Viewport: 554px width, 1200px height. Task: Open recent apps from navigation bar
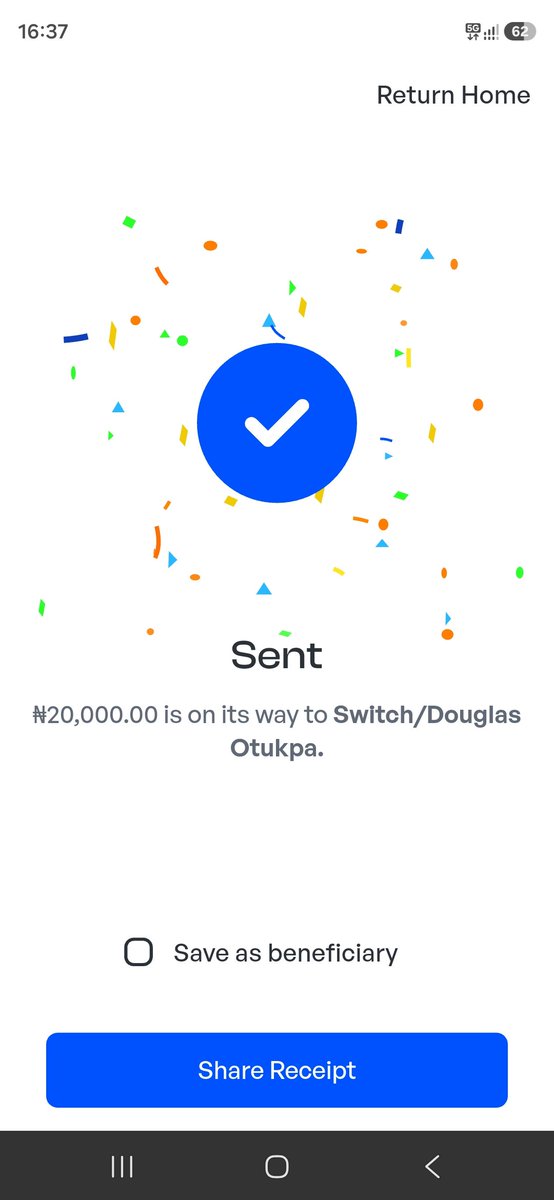click(122, 1166)
